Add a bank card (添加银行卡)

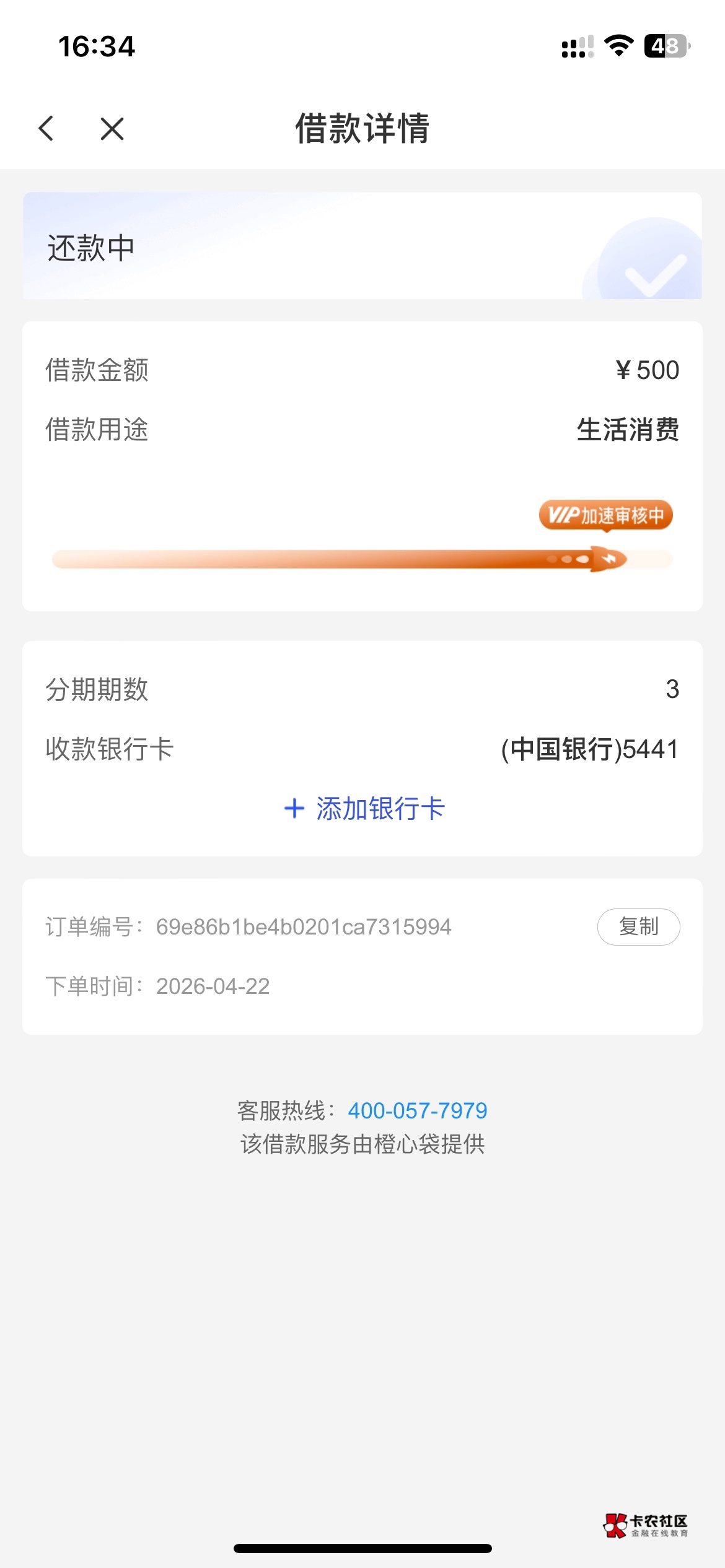(x=364, y=808)
